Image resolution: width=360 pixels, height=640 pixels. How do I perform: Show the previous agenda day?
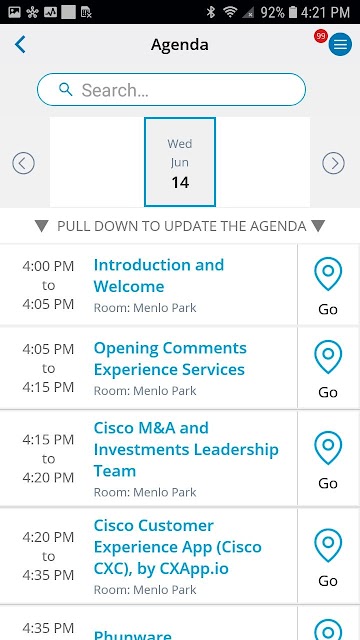[x=23, y=163]
